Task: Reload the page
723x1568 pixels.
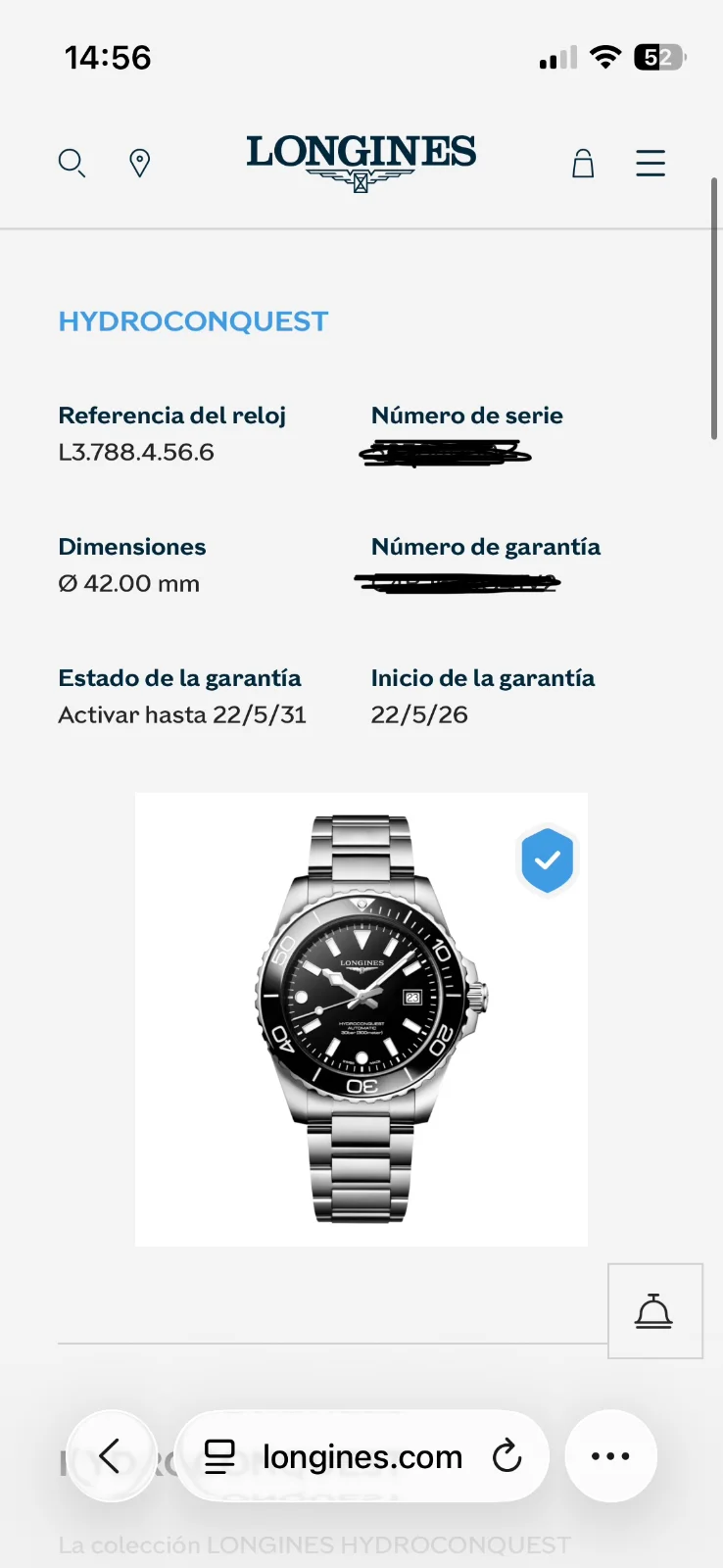Action: [507, 1456]
